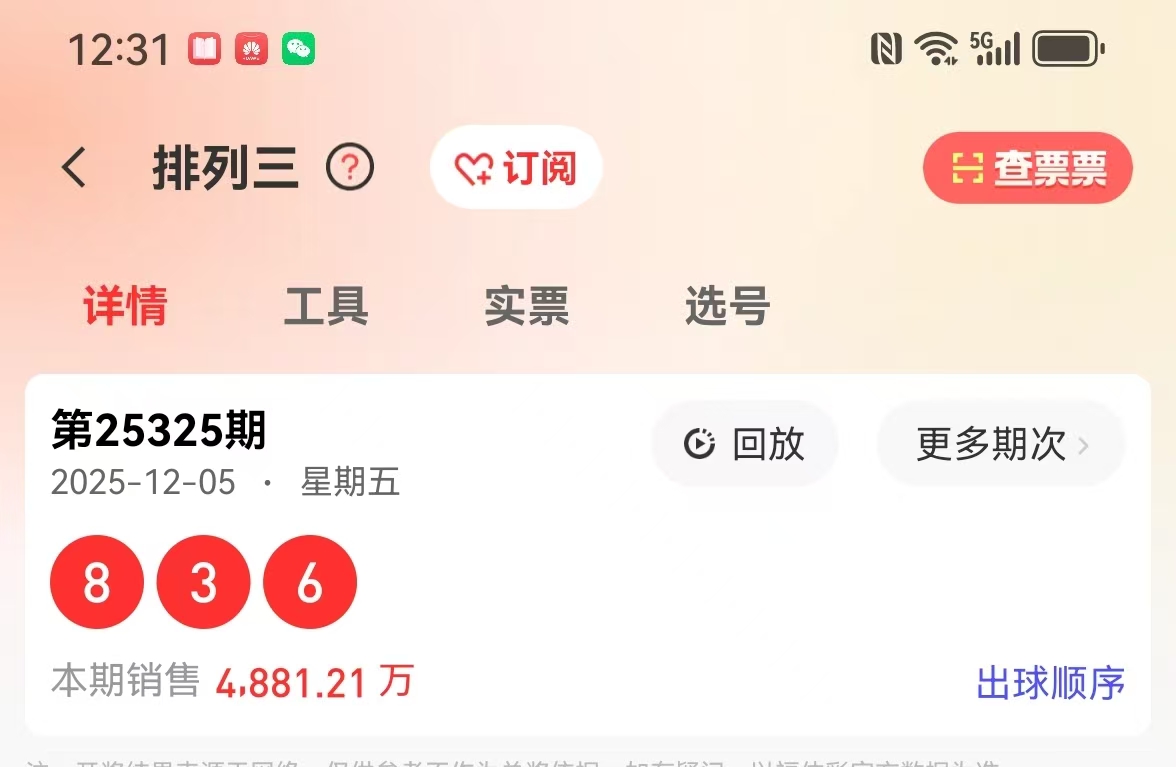Open the 排列三 help question mark
This screenshot has width=1176, height=767.
coord(350,168)
